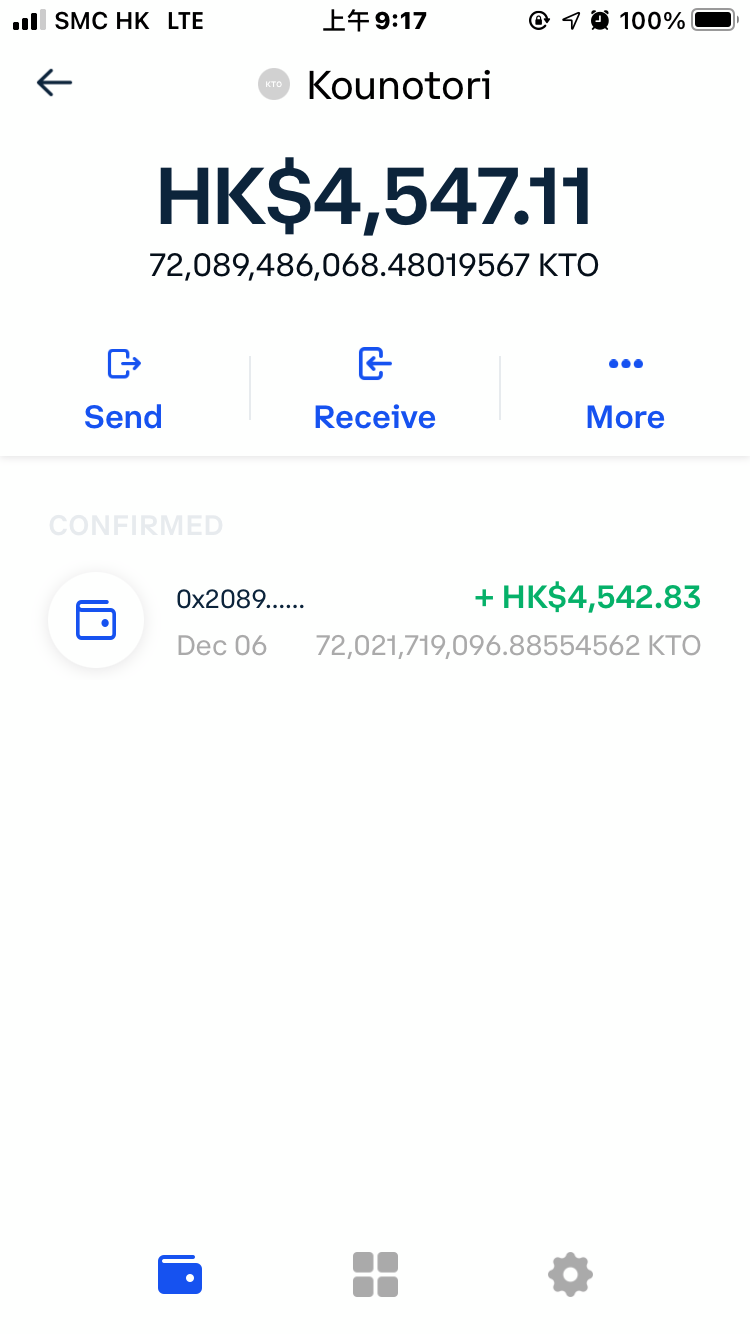Screen dimensions: 750x1334
Task: Open the 0x2089 confirmed transaction
Action: click(x=375, y=621)
